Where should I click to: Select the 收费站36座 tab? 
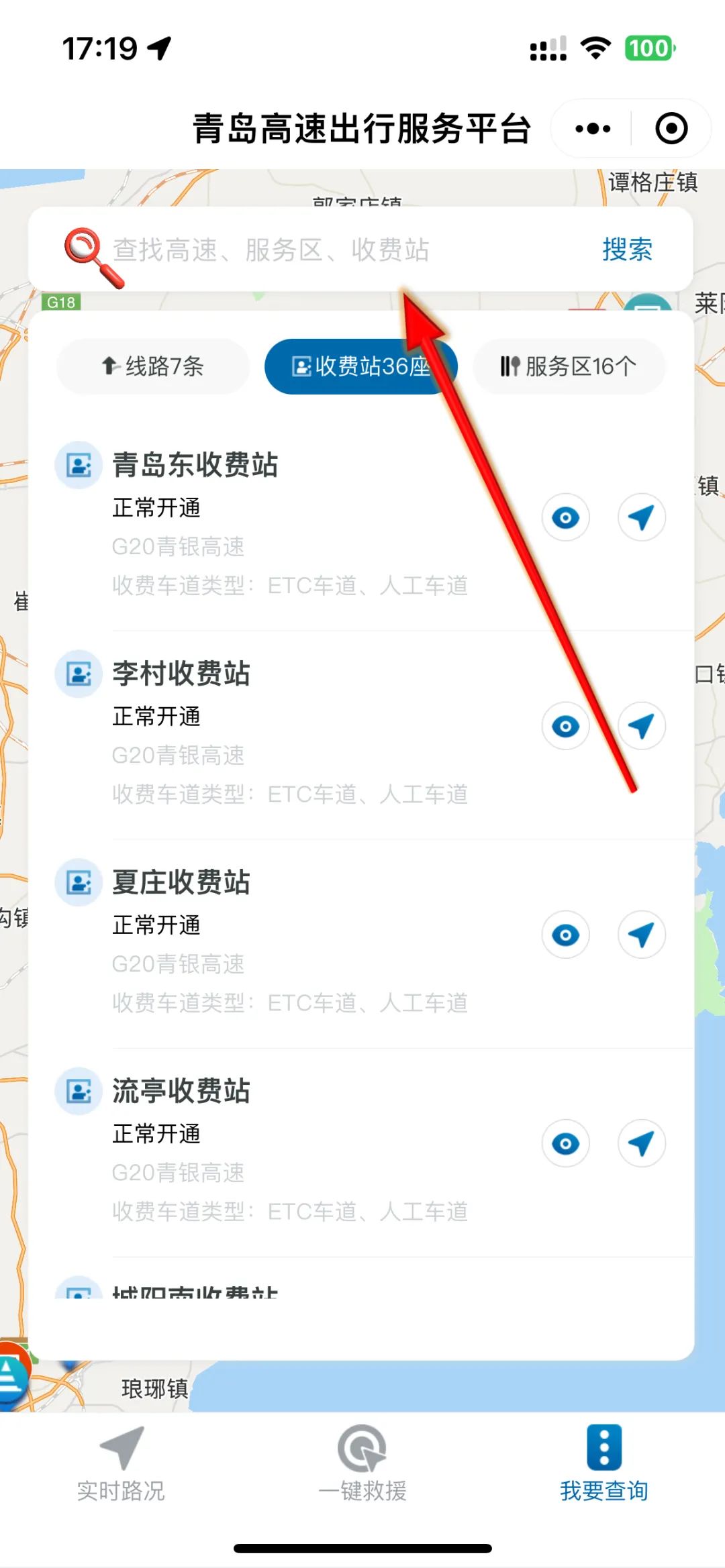[x=360, y=366]
